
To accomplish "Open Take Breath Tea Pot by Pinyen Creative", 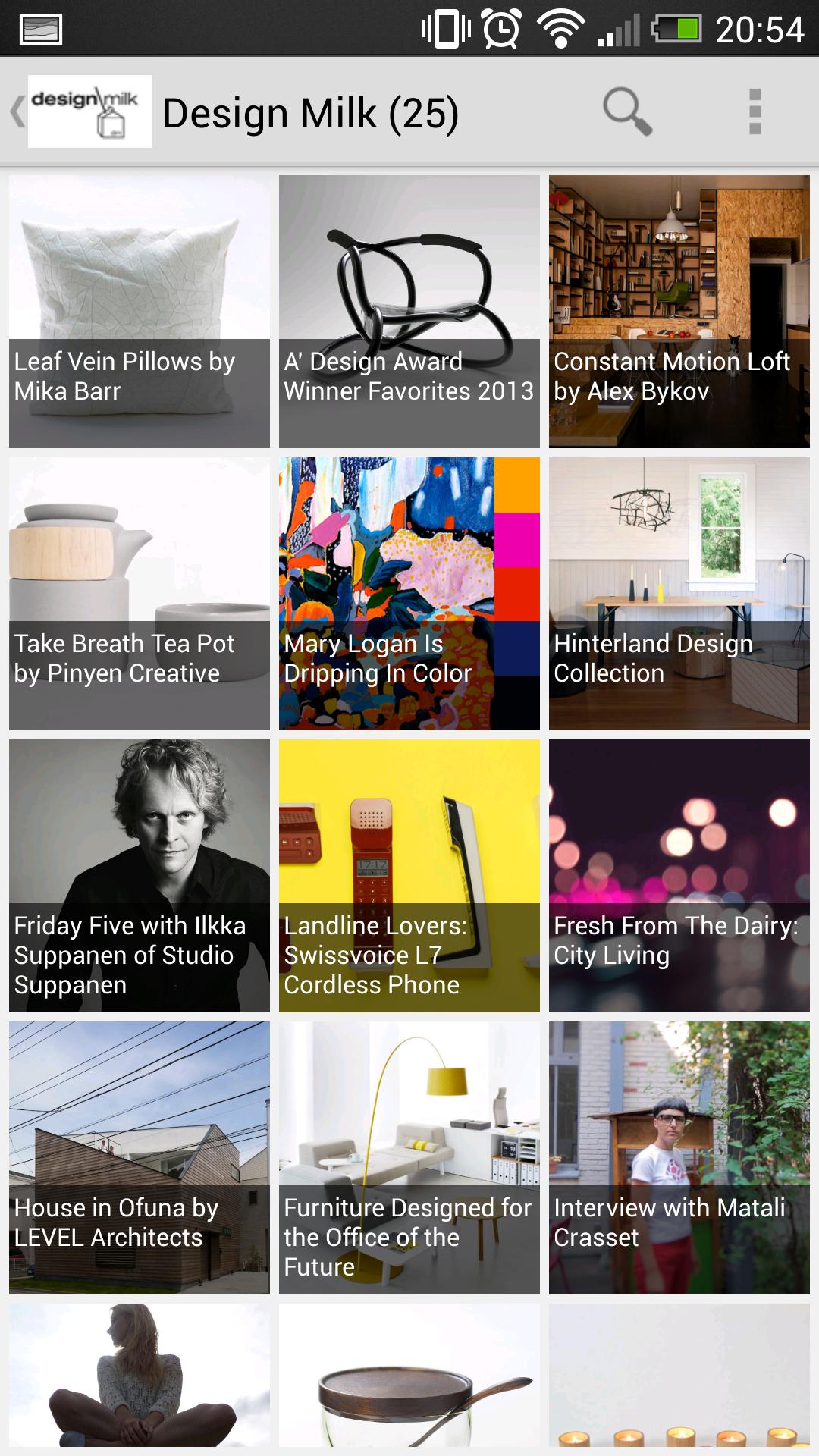I will pos(139,591).
